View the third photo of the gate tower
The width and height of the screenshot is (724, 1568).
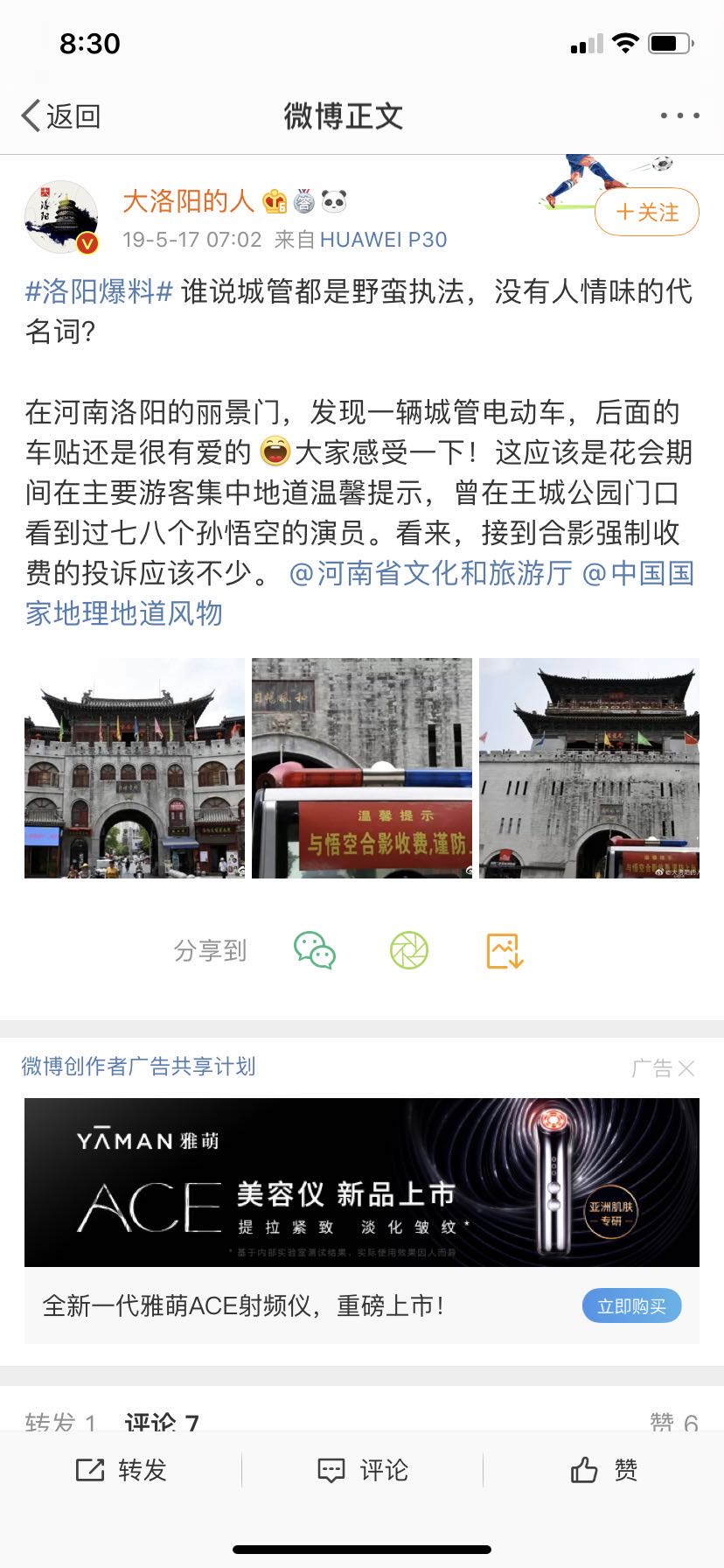[x=589, y=768]
